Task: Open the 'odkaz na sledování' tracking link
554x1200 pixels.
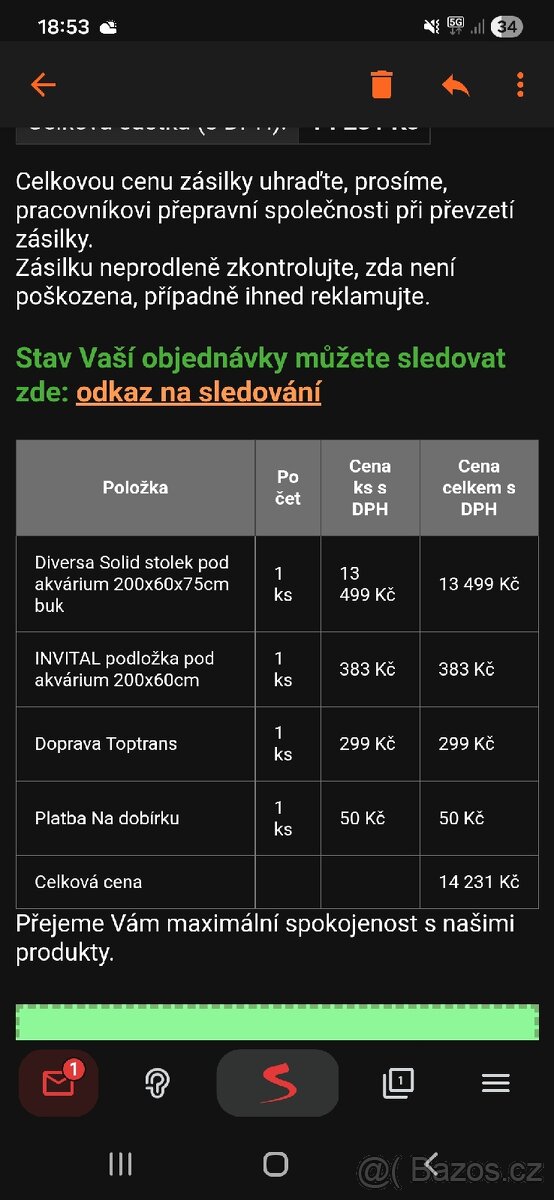Action: pyautogui.click(x=198, y=392)
